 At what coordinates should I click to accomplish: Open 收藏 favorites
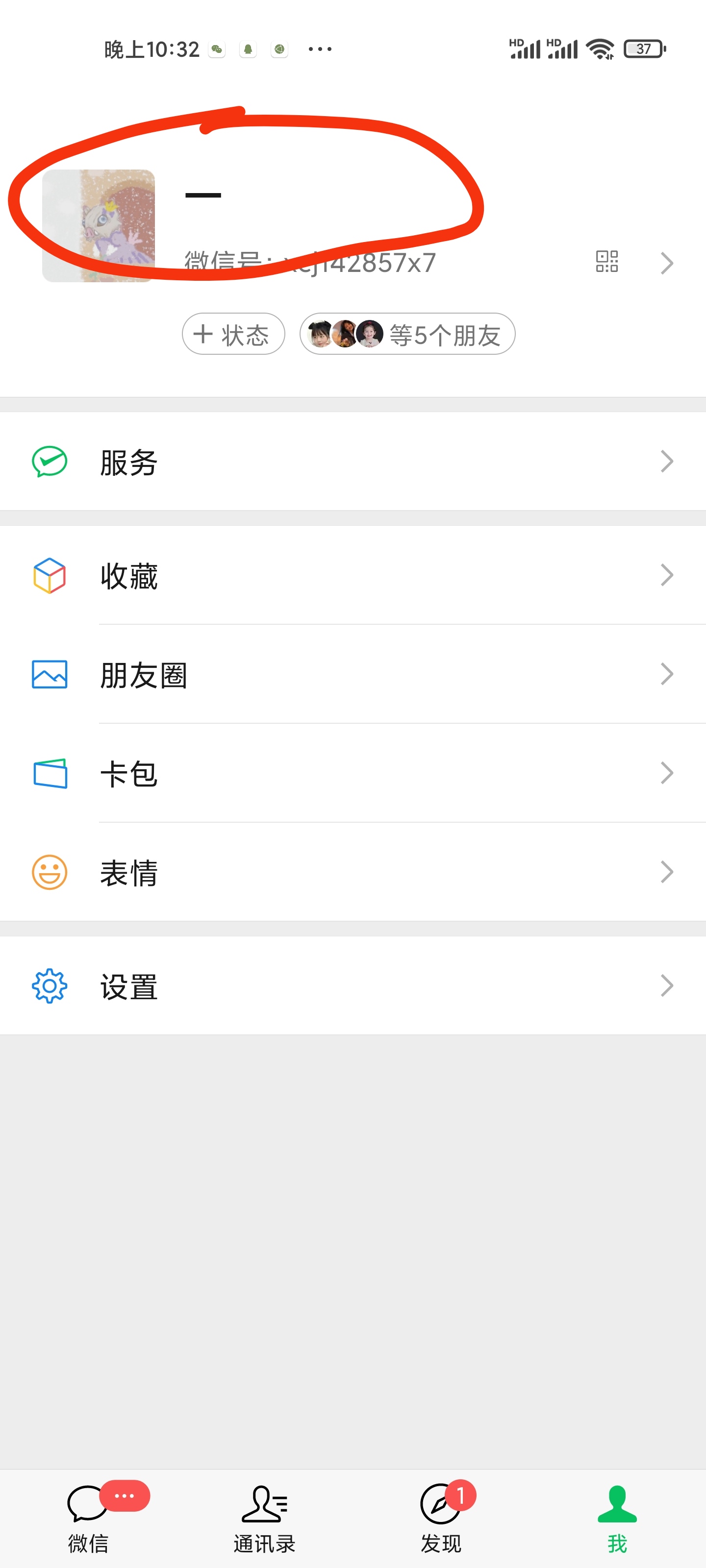[x=353, y=576]
